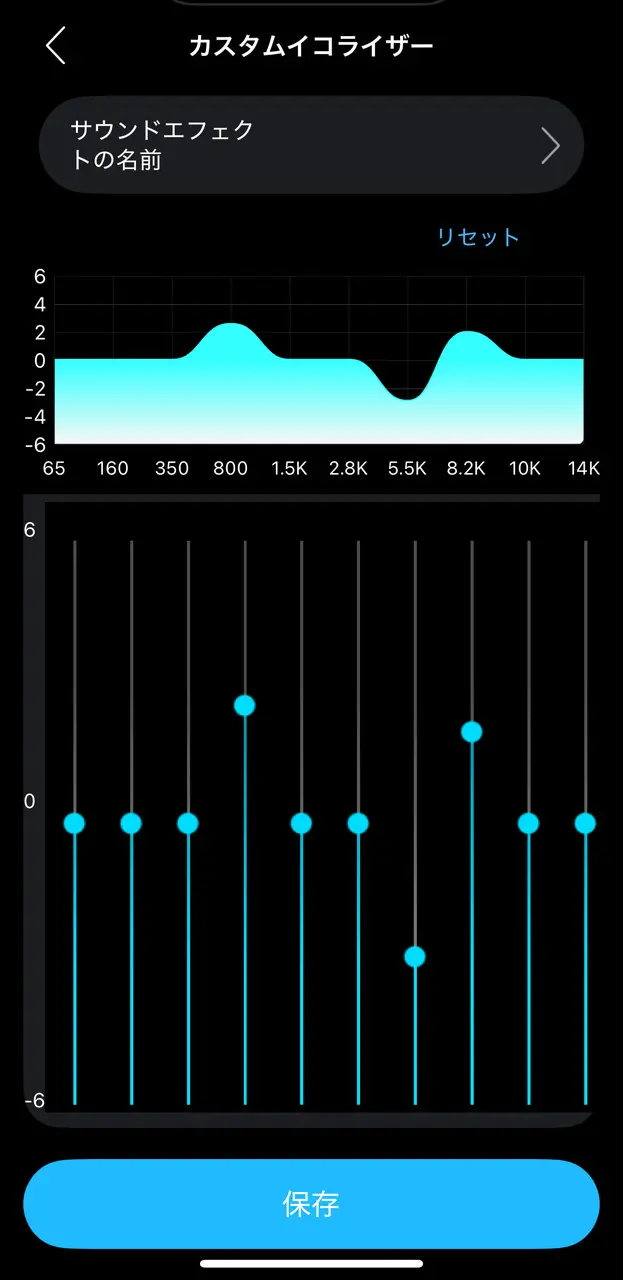
Task: Go back using the top-left arrow
Action: point(56,46)
